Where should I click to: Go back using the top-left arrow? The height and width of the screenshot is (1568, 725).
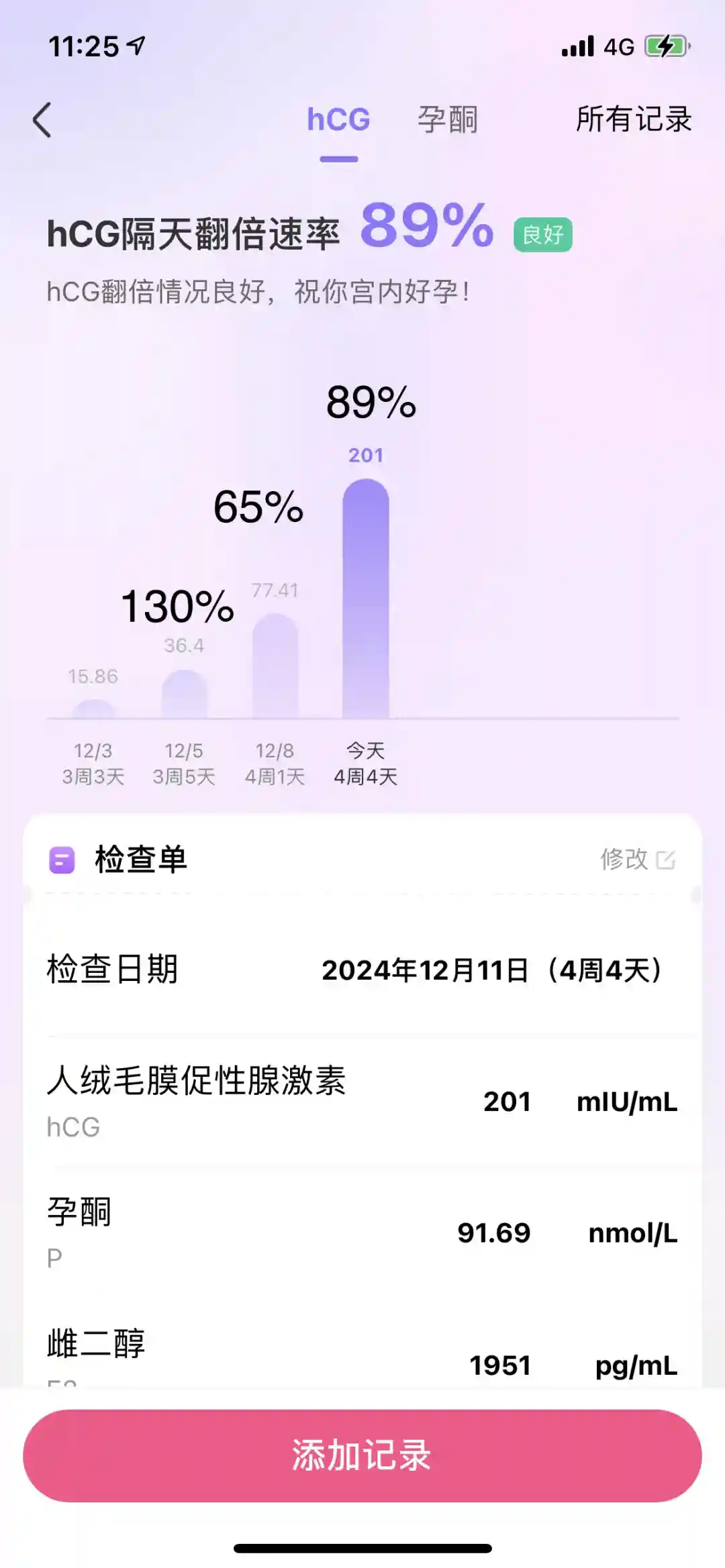coord(42,120)
